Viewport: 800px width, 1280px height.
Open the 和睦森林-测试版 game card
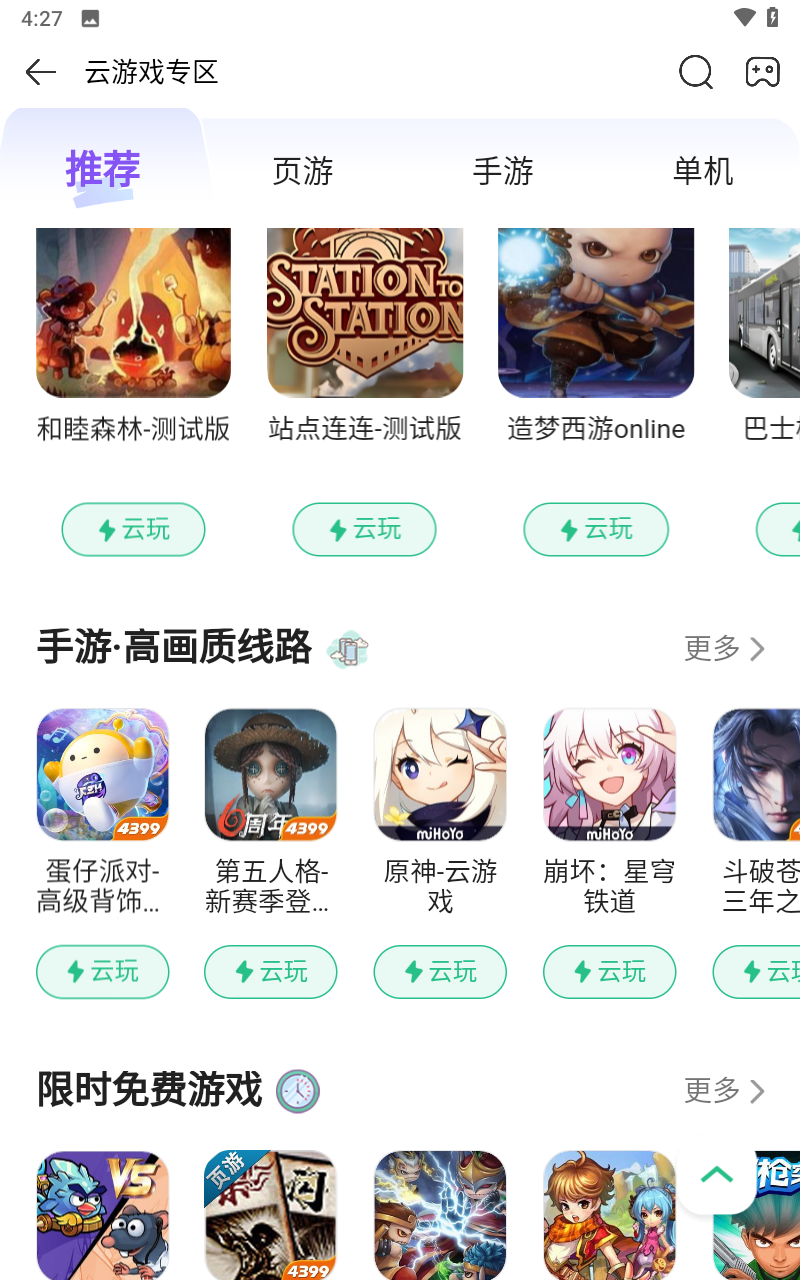pos(133,313)
